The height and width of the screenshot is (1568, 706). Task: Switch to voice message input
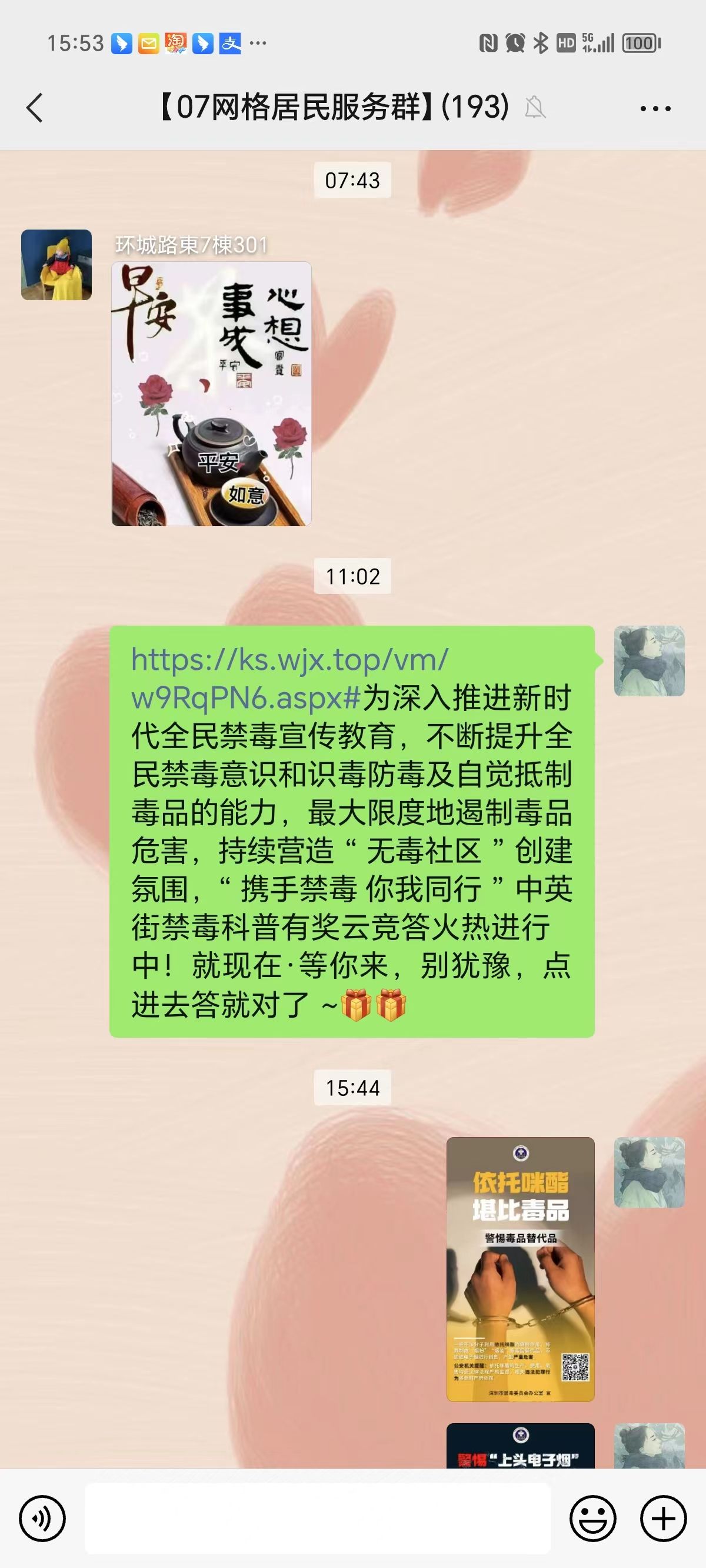pos(42,1519)
